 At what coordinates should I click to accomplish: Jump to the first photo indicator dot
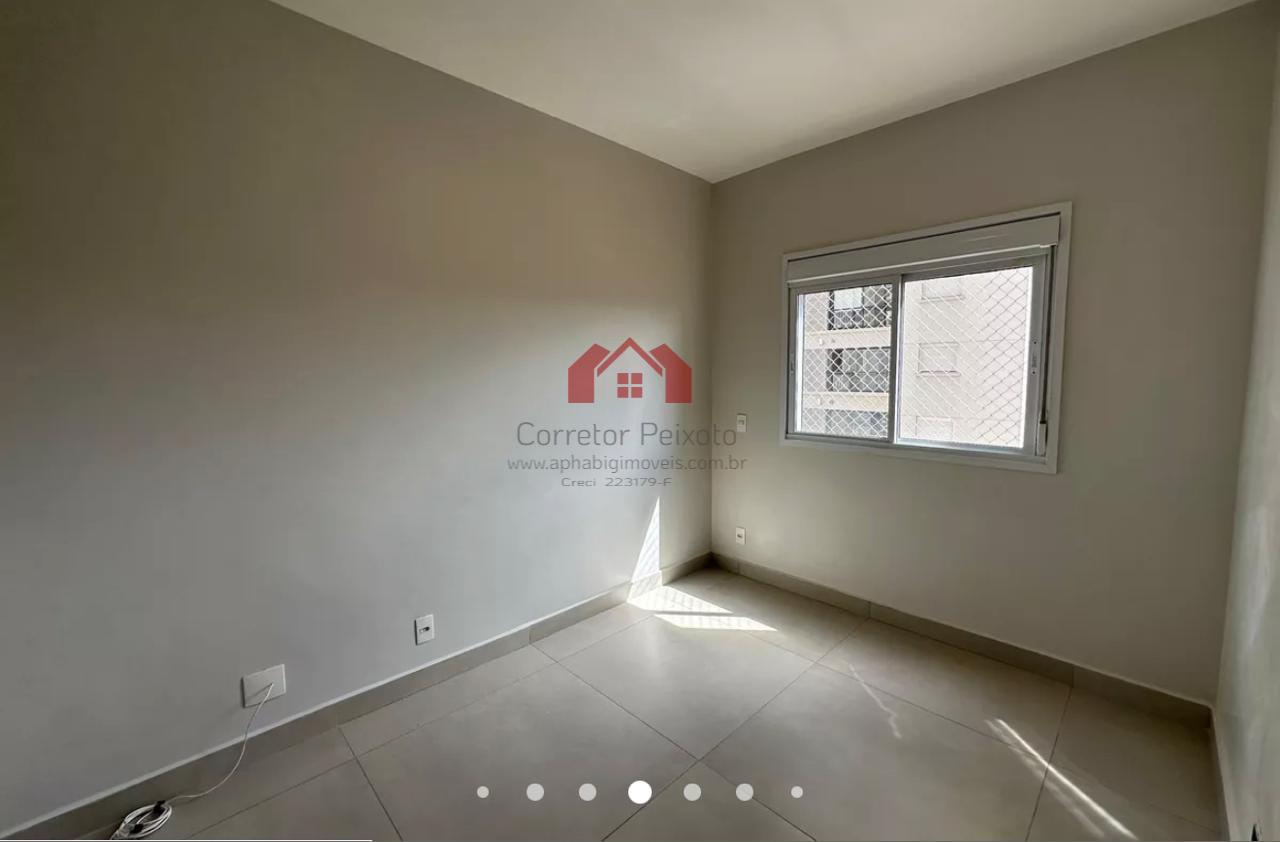pos(483,792)
